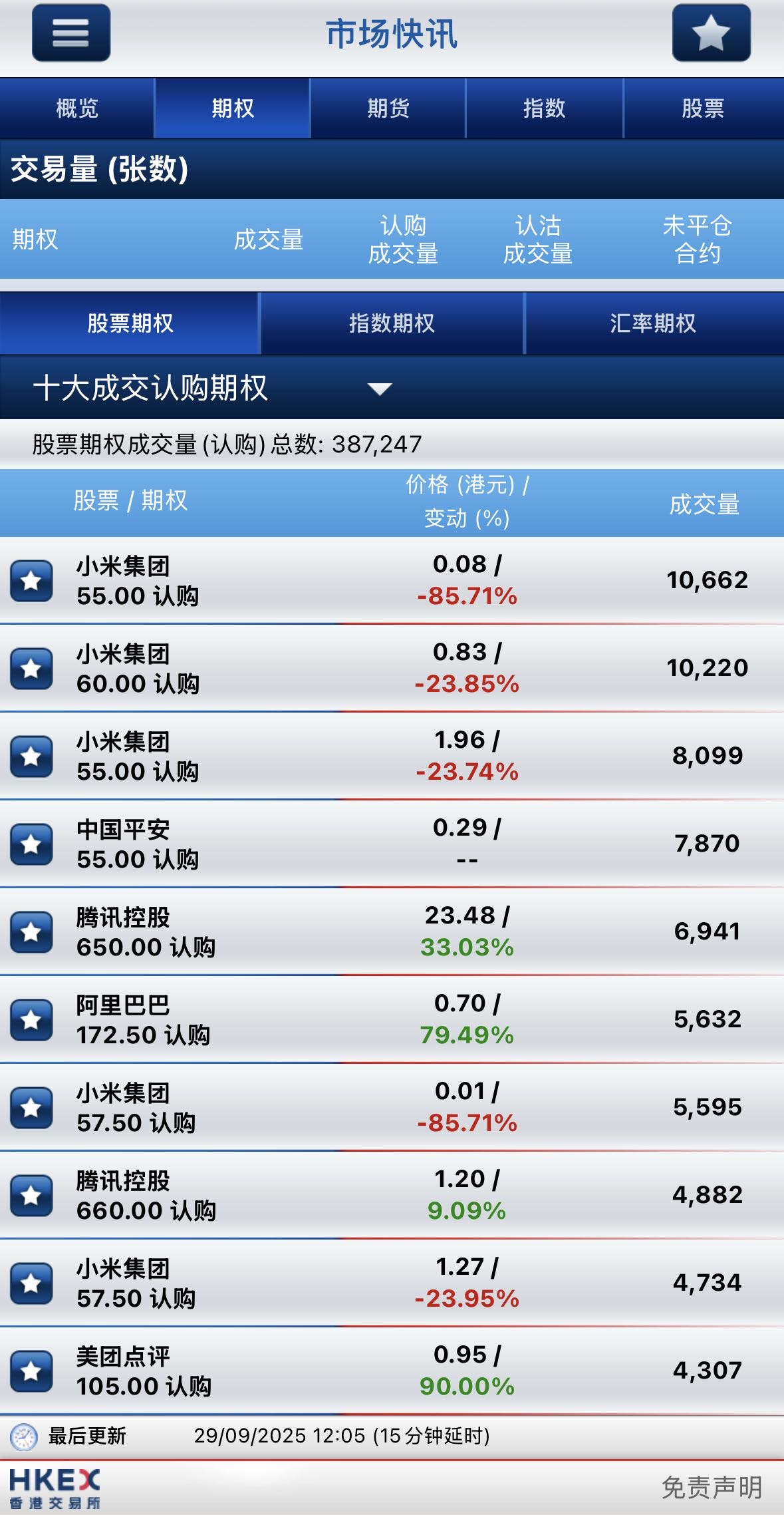Image resolution: width=784 pixels, height=1515 pixels.
Task: Open 腾讯控股 660.00 认购 row
Action: (399, 1195)
